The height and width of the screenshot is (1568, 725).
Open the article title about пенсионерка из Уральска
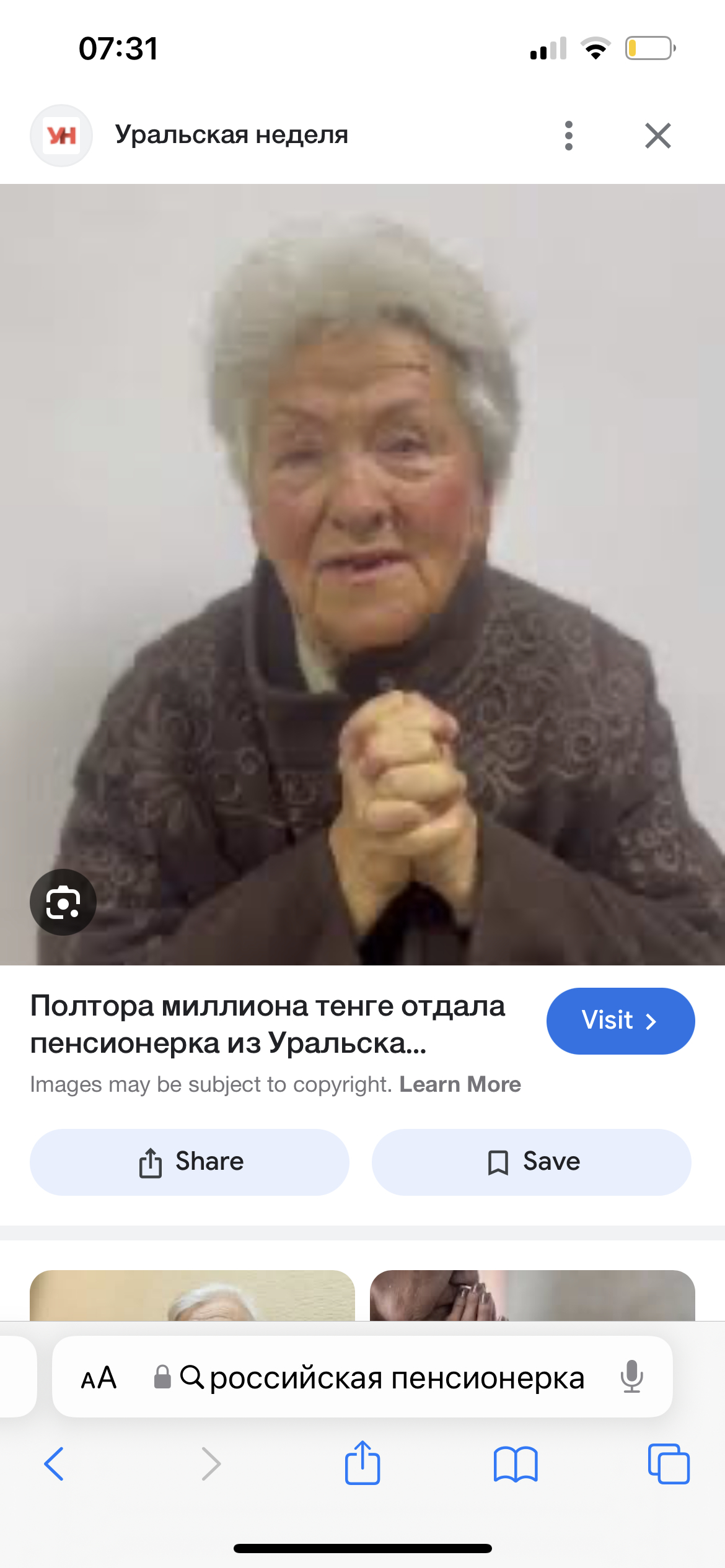[x=268, y=1024]
